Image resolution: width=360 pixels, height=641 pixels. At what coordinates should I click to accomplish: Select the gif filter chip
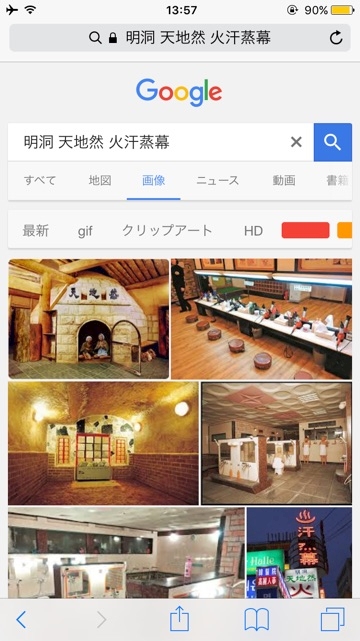click(85, 231)
